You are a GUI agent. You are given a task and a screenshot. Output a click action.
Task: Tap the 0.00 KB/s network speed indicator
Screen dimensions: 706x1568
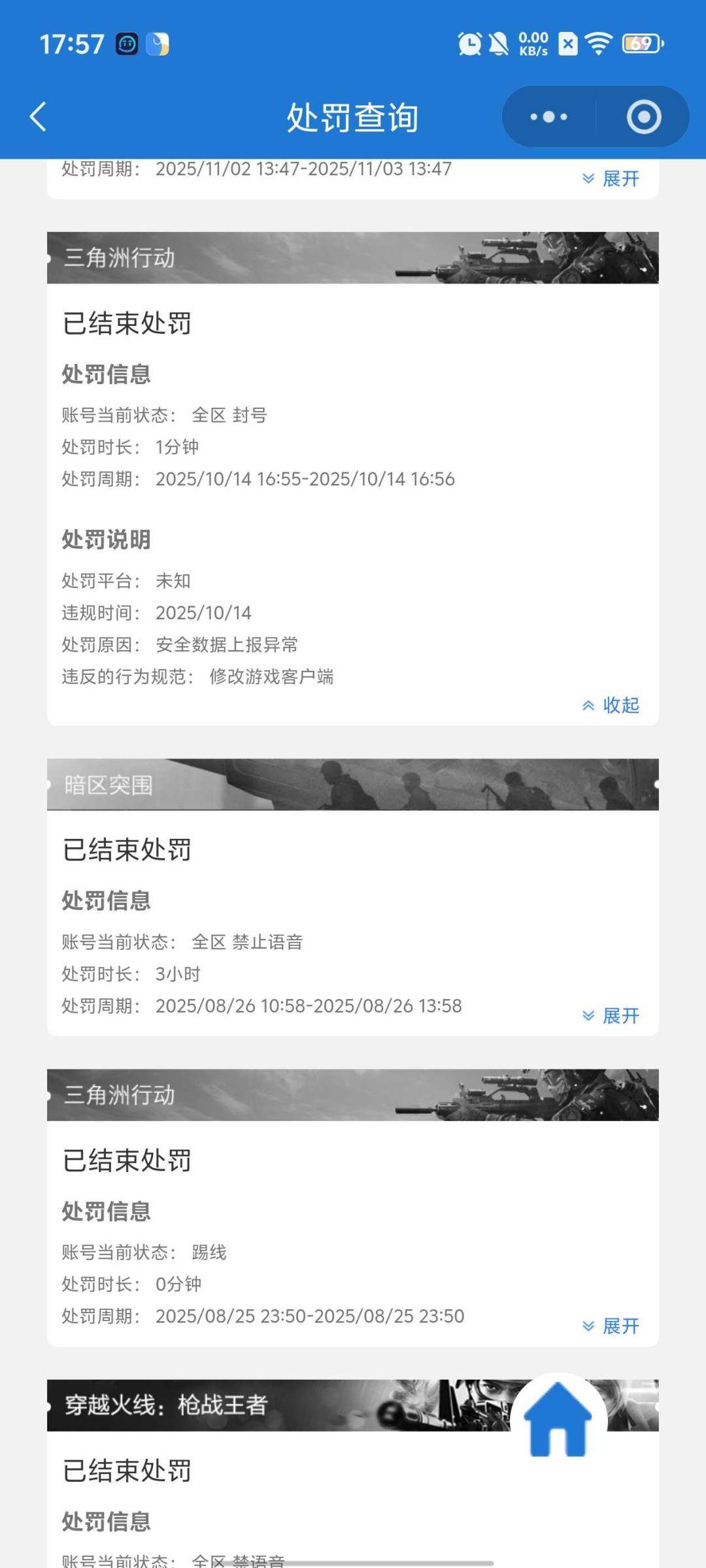pos(531,43)
